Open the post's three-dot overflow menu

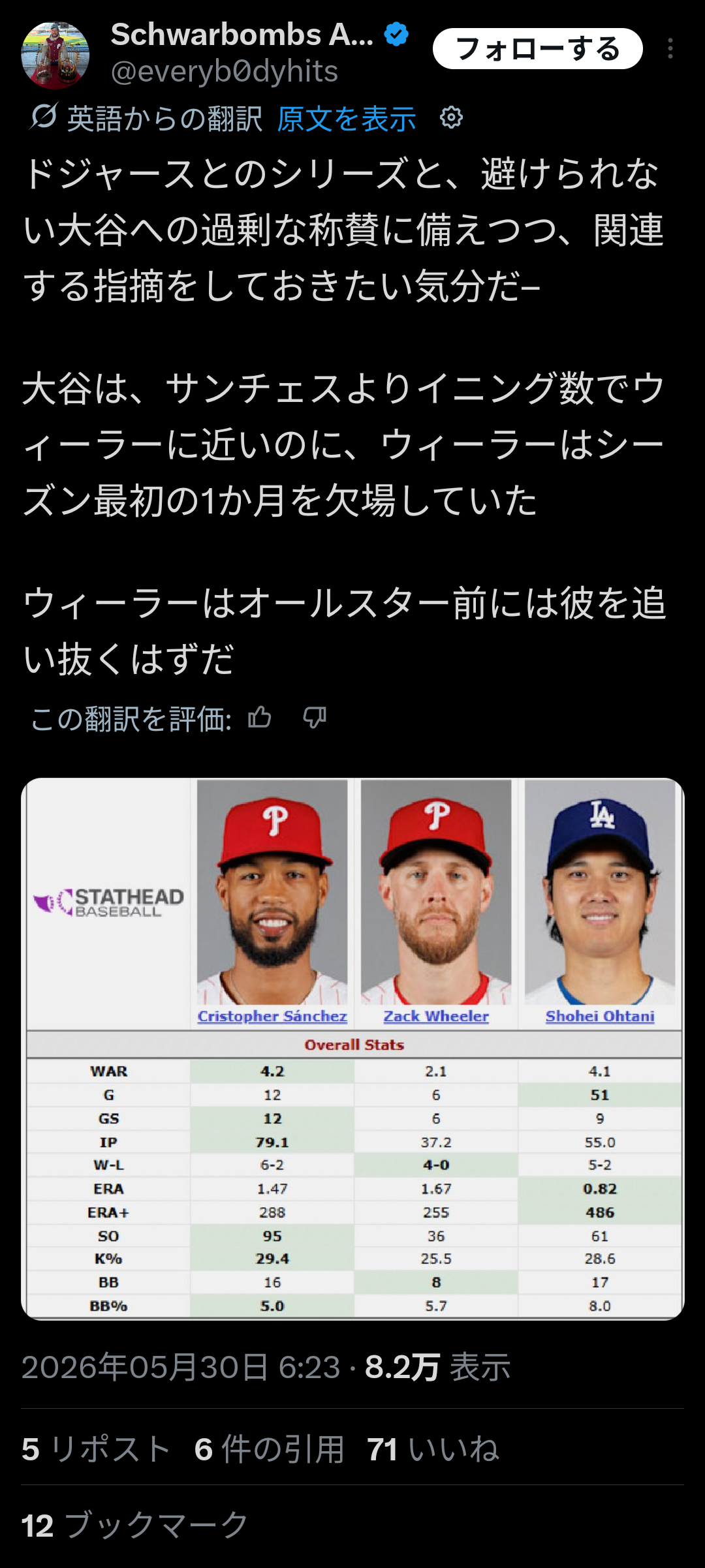pyautogui.click(x=670, y=49)
